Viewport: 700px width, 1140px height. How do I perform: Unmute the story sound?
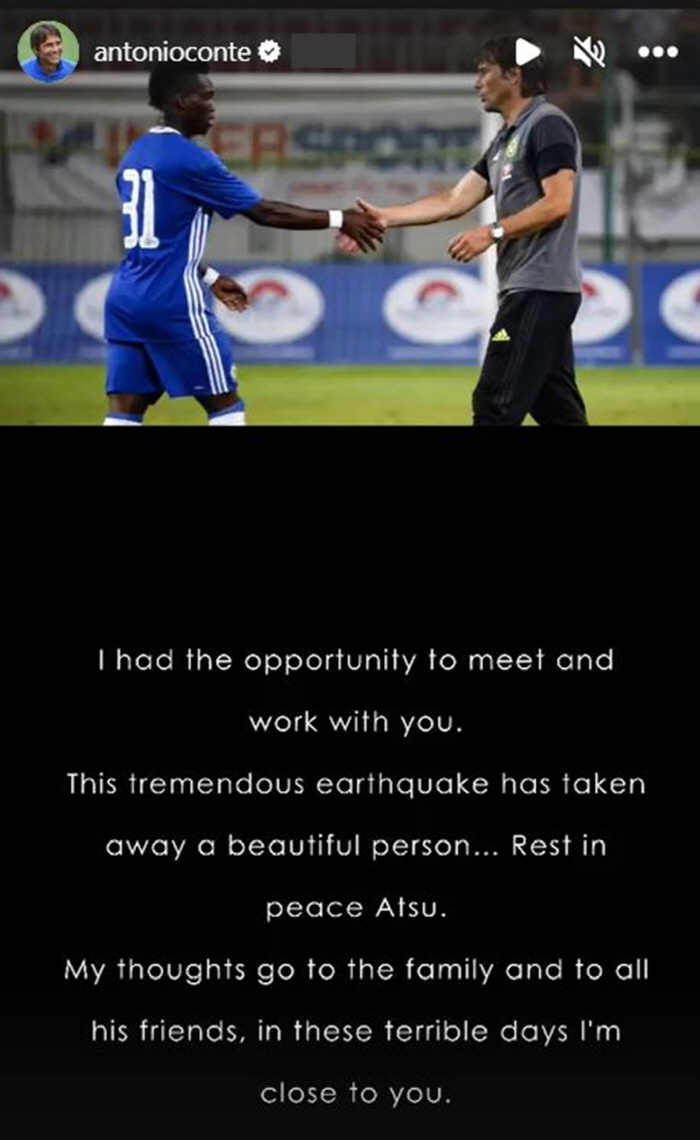[589, 52]
